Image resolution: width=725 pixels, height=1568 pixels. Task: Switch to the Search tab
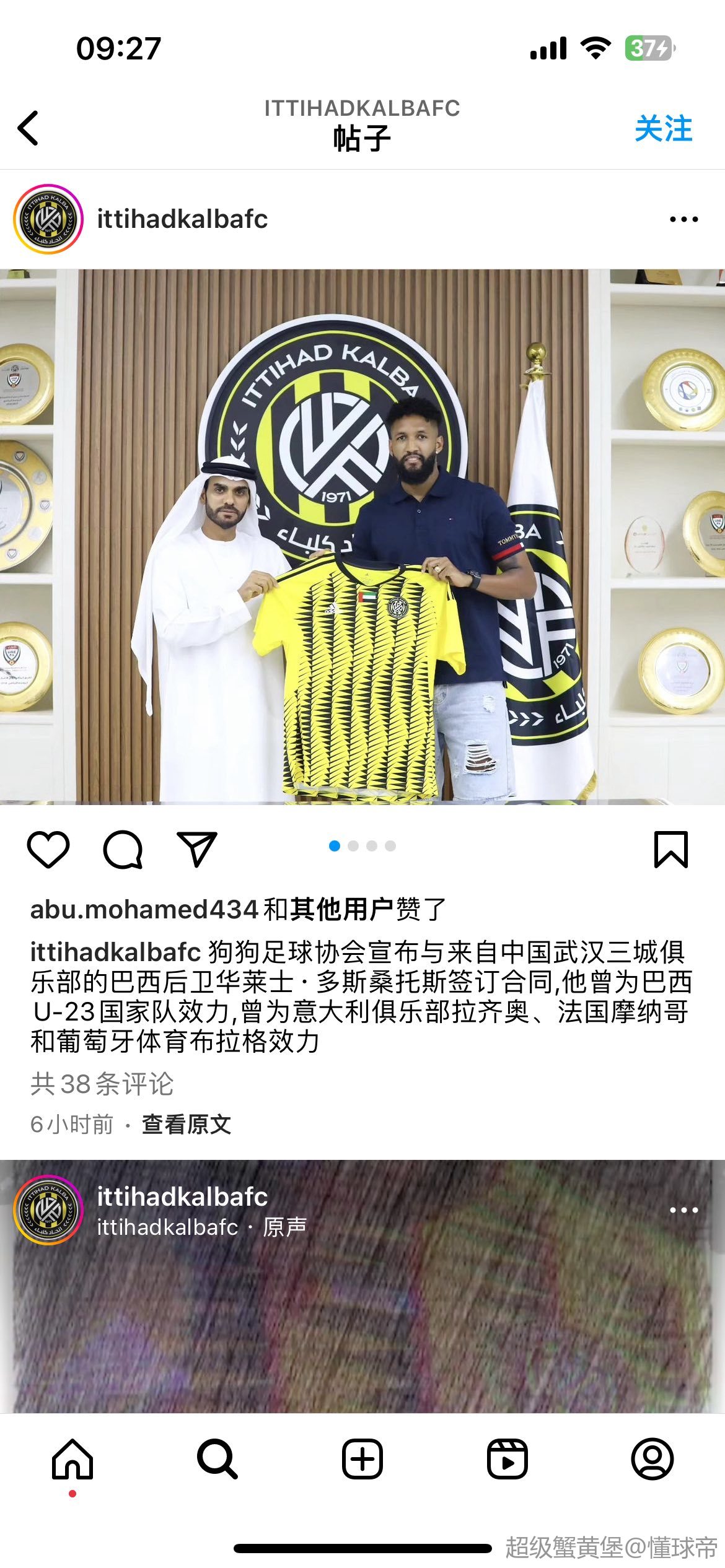[x=217, y=1459]
